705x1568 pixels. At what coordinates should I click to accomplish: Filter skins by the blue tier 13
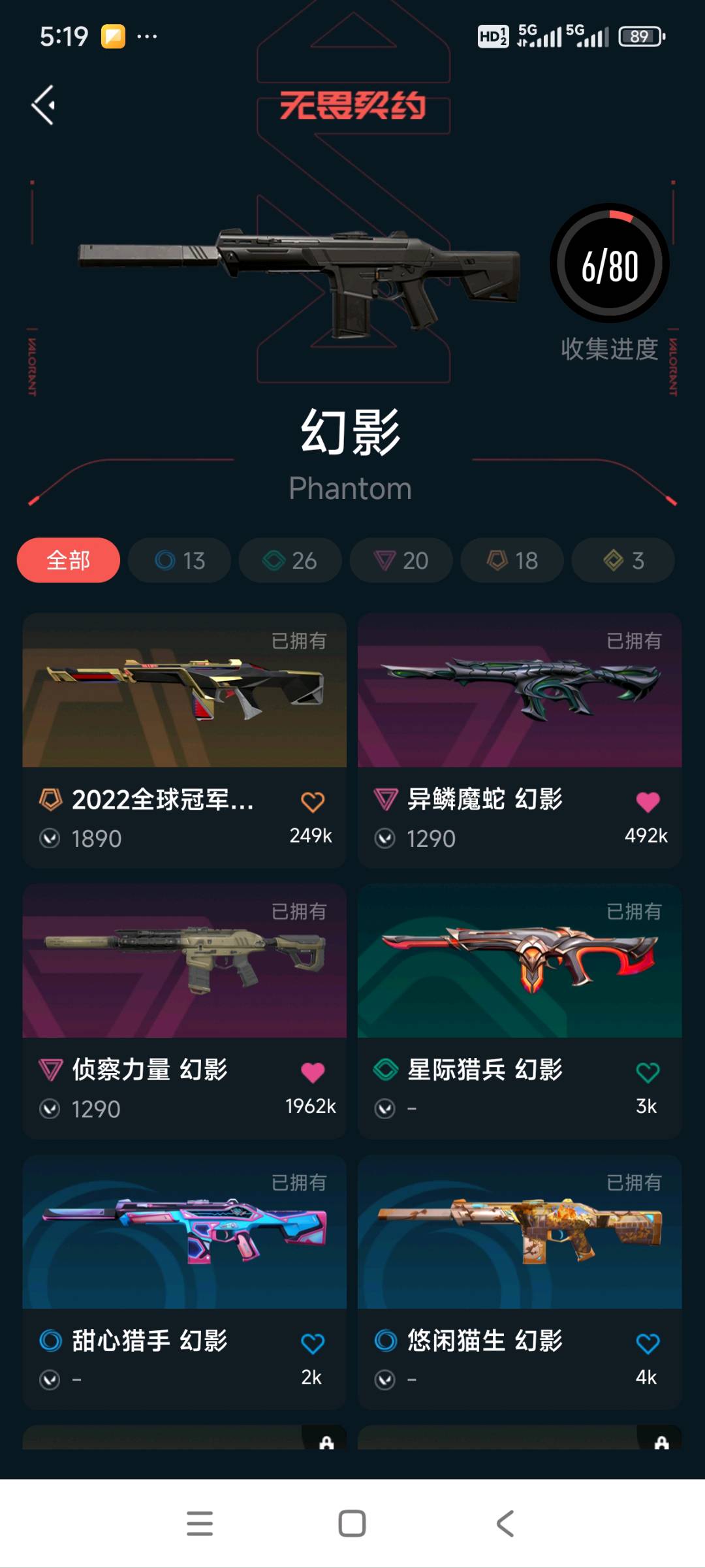coord(180,560)
